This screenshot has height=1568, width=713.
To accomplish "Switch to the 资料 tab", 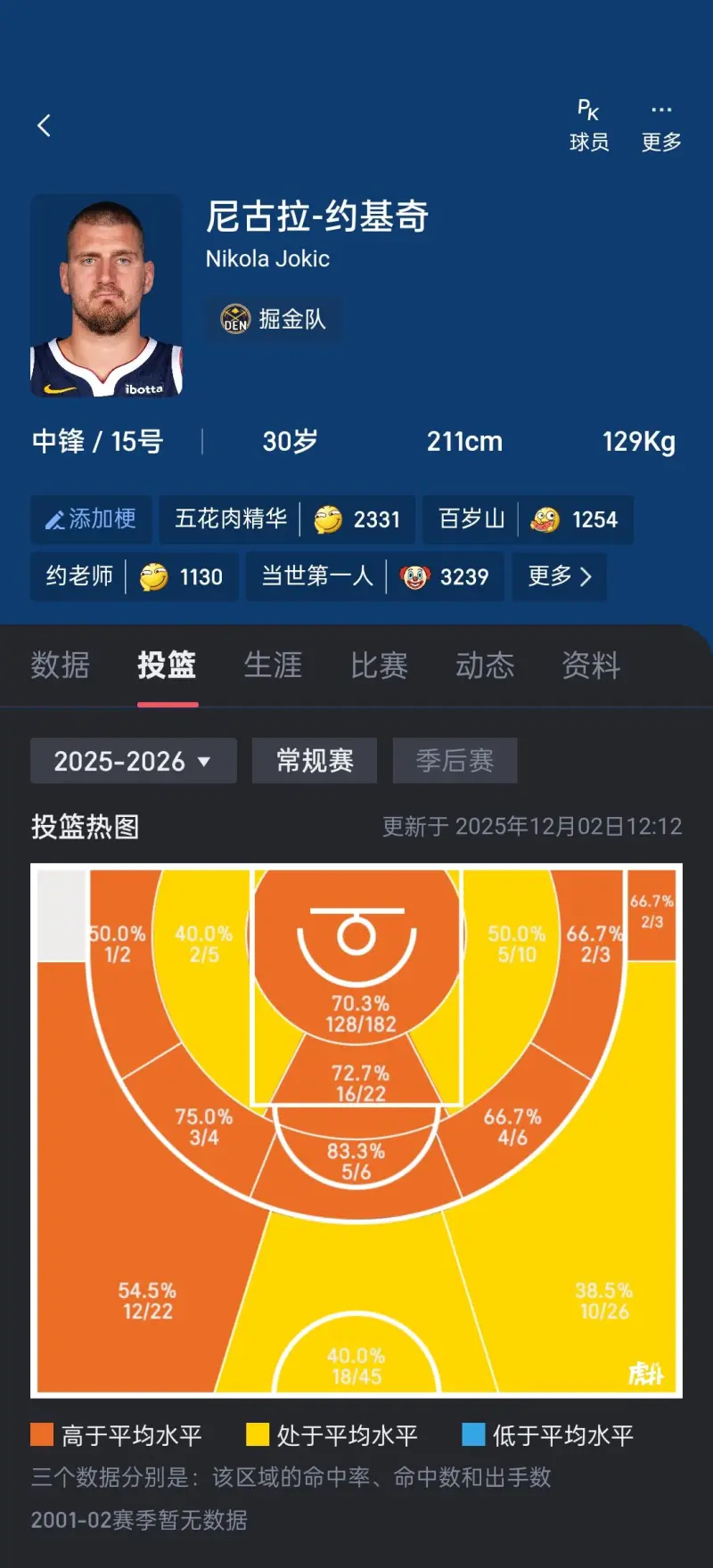I will (591, 666).
